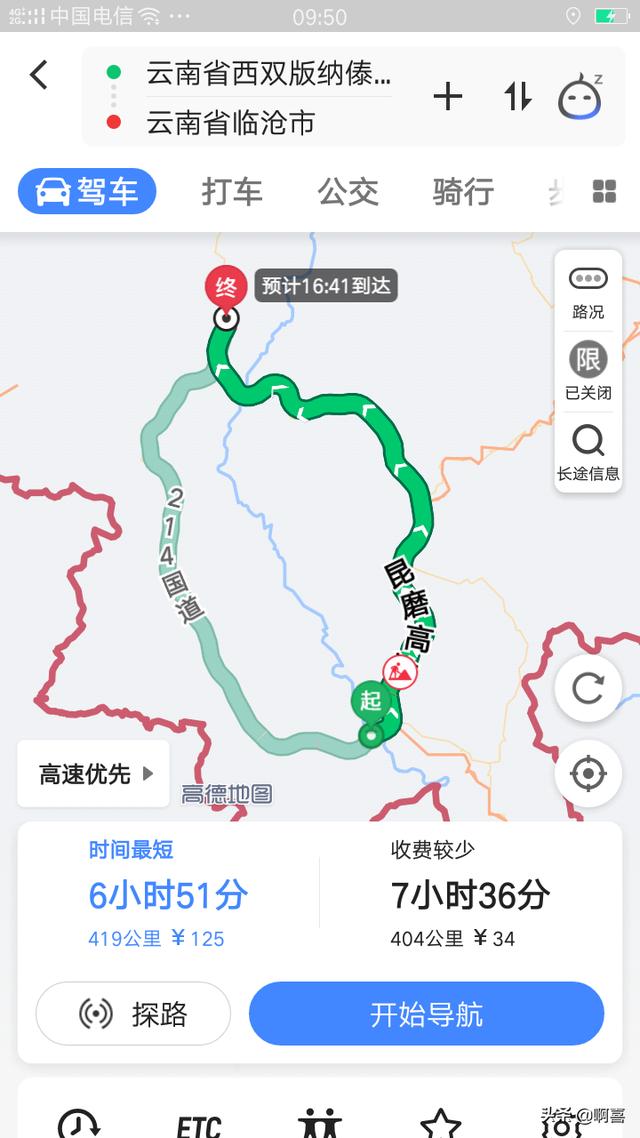Add a waypoint with the plus icon
Screen dimensions: 640x1138
(448, 97)
